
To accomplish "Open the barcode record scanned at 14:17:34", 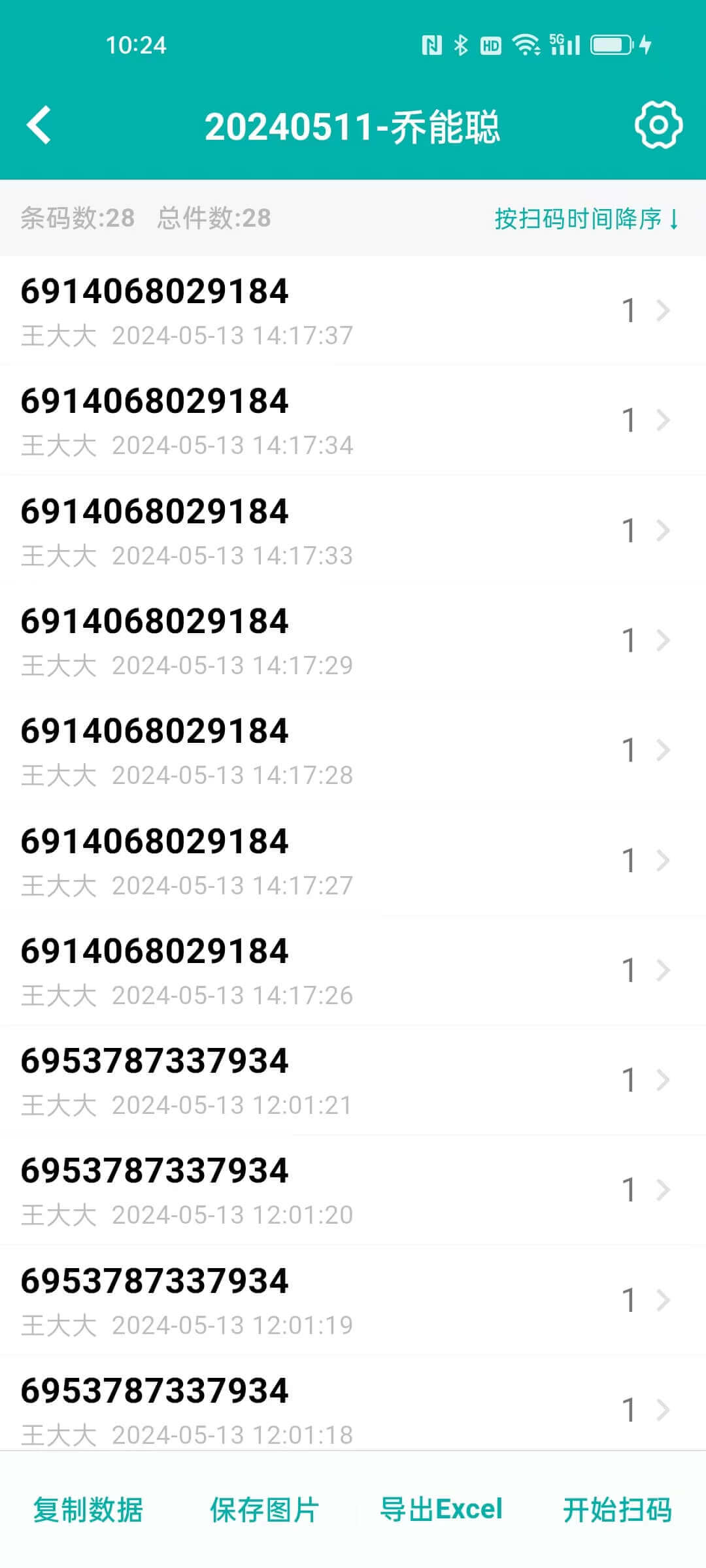I will 353,421.
